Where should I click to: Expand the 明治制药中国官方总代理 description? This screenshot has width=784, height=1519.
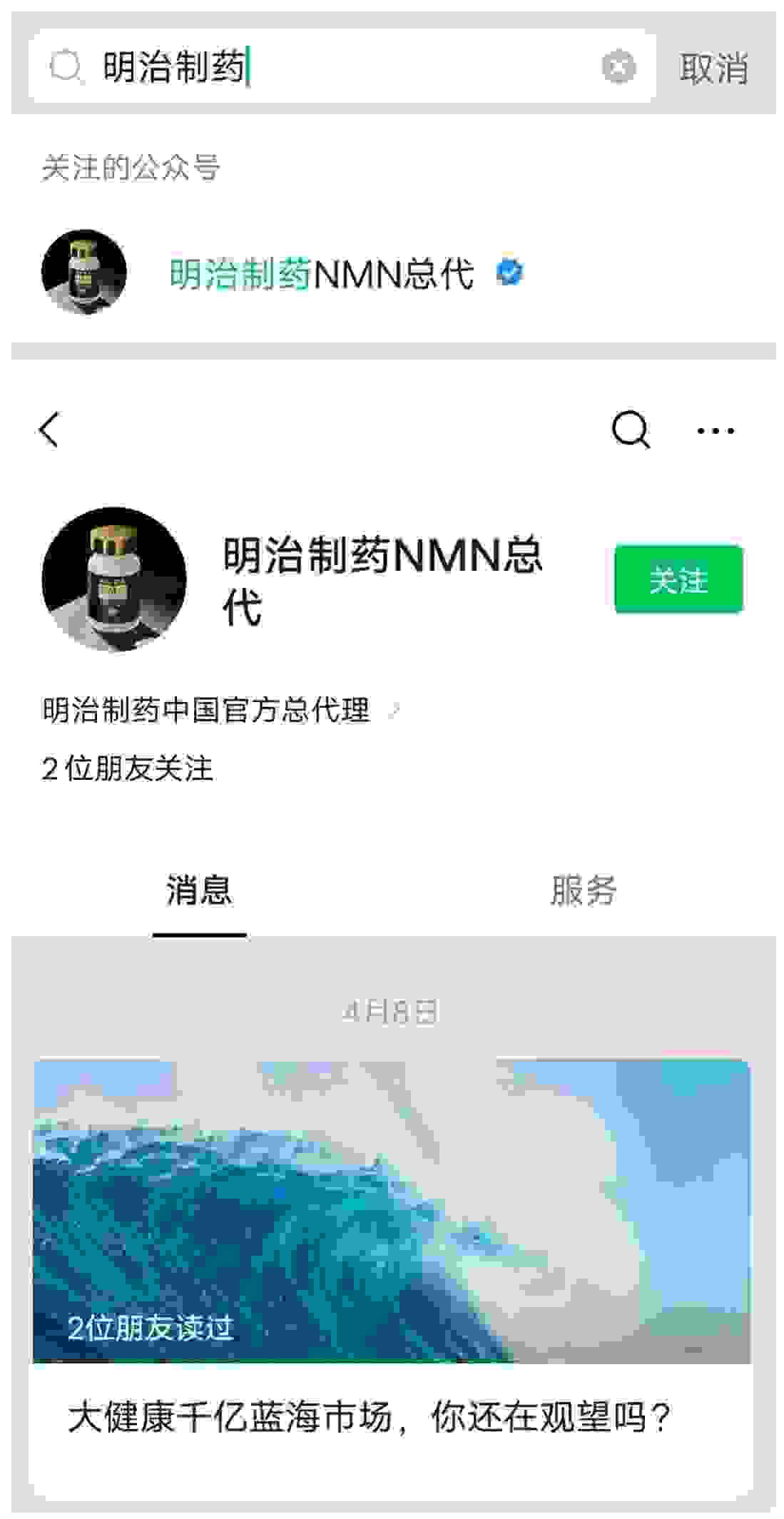pyautogui.click(x=221, y=710)
